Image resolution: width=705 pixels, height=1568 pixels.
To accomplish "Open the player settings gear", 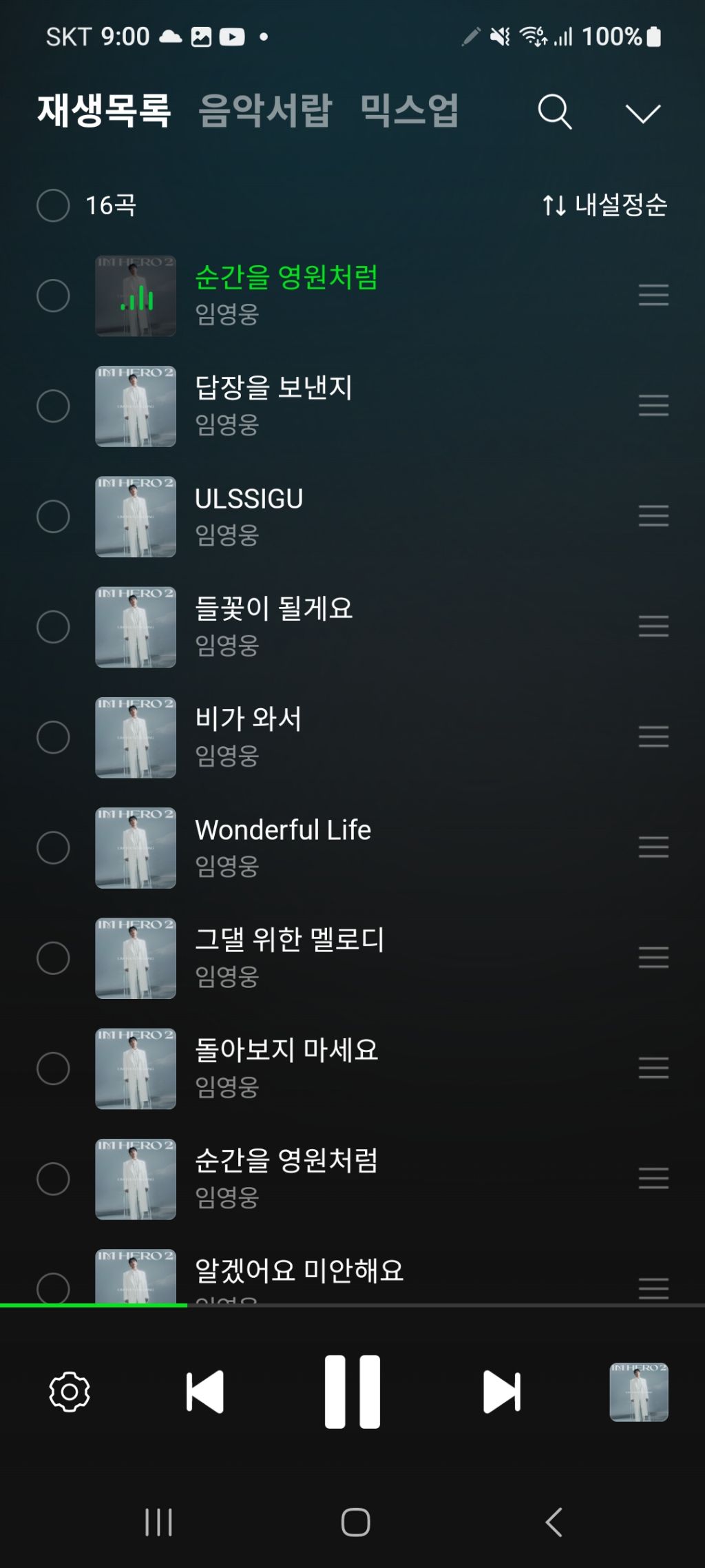I will tap(70, 1392).
